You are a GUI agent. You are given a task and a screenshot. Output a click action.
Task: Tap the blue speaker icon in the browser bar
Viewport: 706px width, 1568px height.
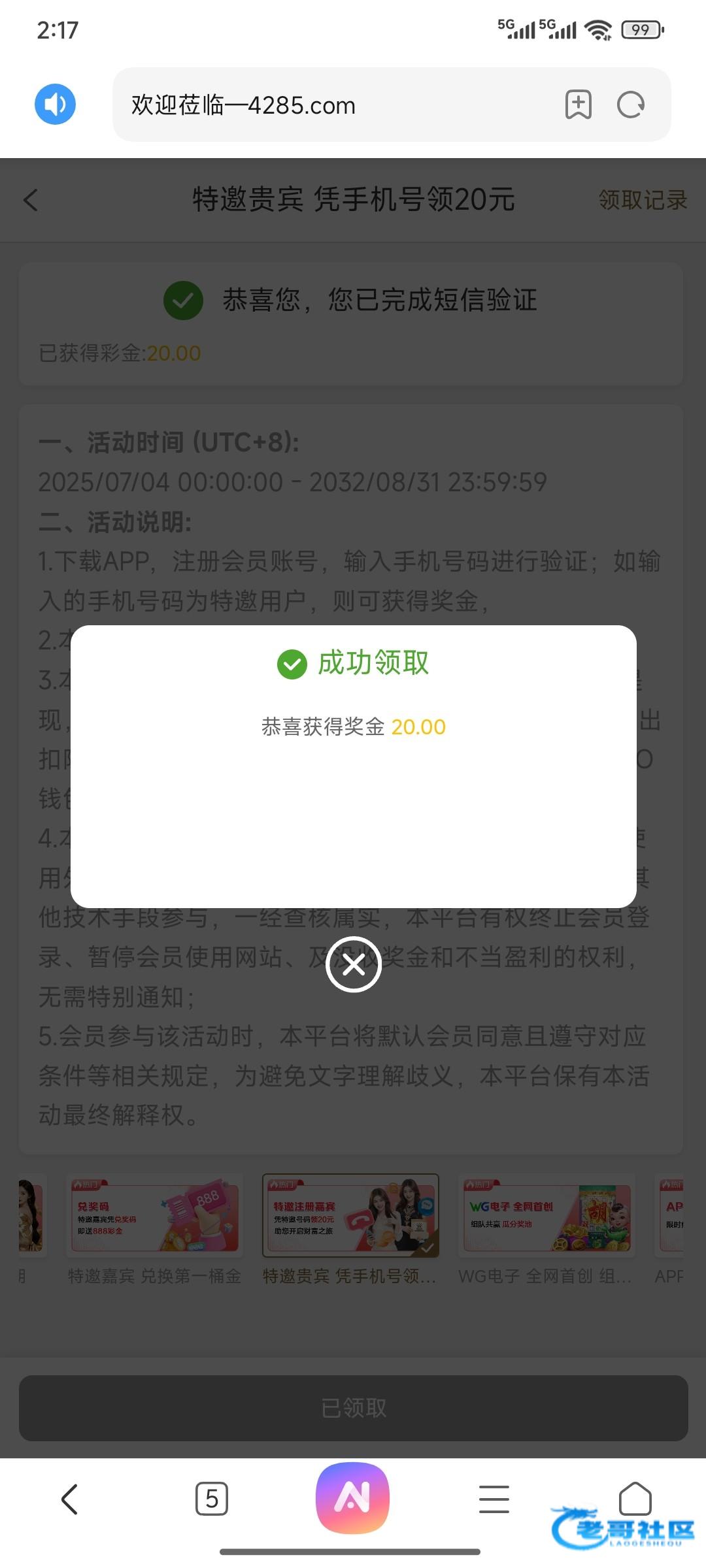click(55, 104)
